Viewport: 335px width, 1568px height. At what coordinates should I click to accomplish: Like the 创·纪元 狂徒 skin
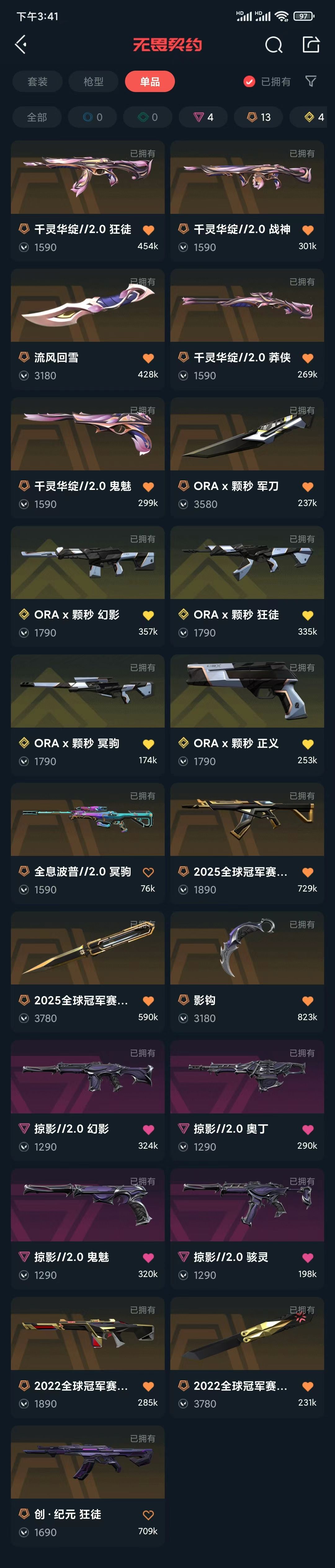pos(148,1514)
